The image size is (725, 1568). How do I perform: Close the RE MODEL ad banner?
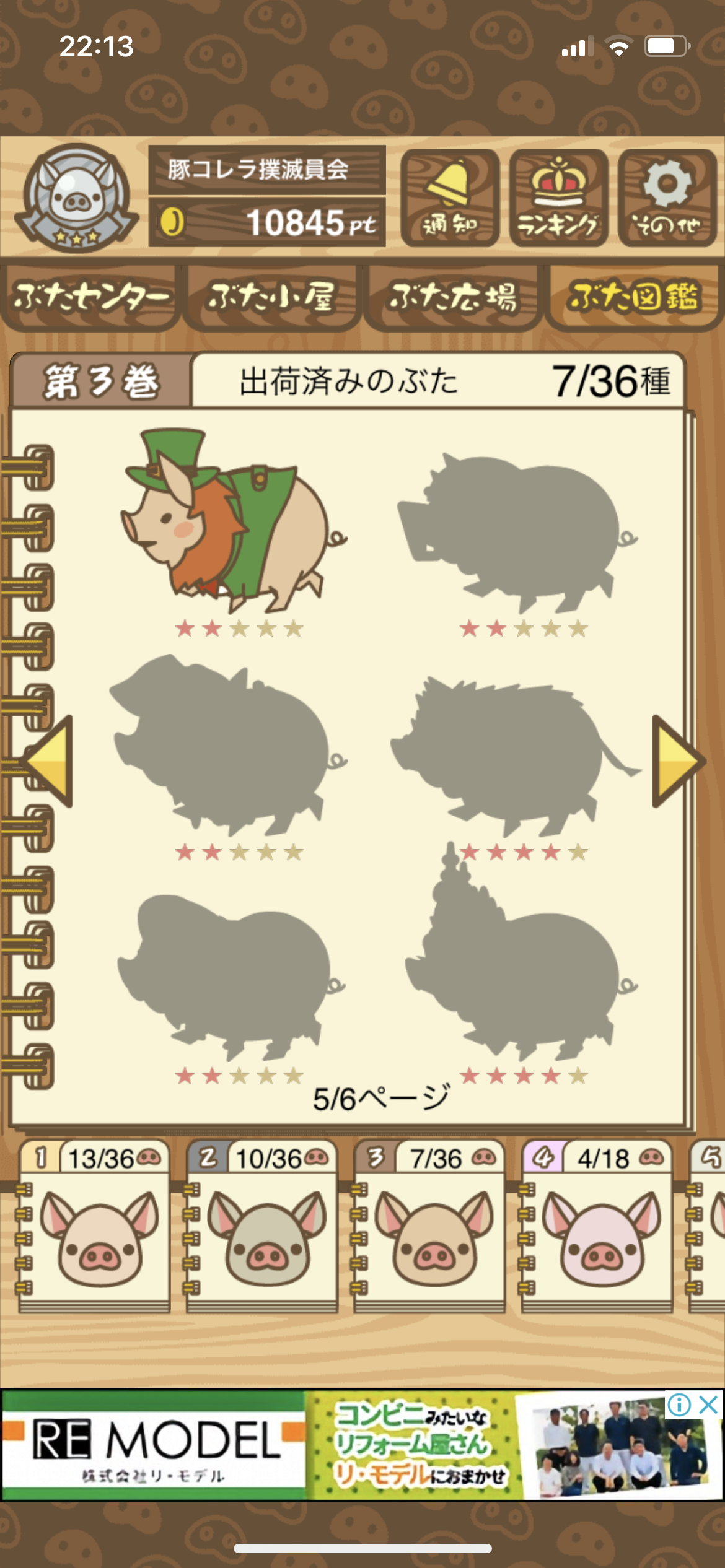tap(708, 1405)
